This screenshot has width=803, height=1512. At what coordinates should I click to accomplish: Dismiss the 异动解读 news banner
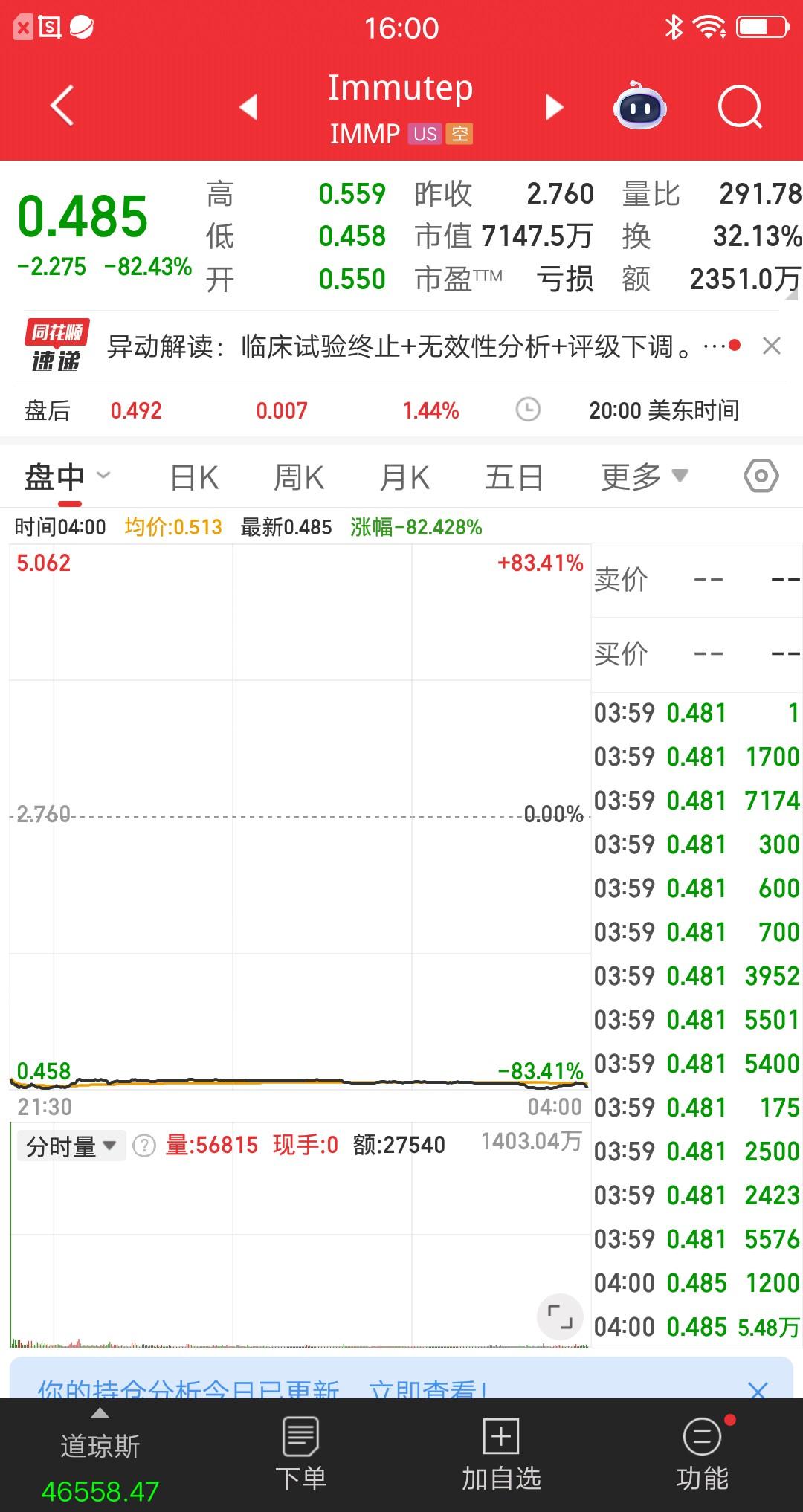(770, 346)
